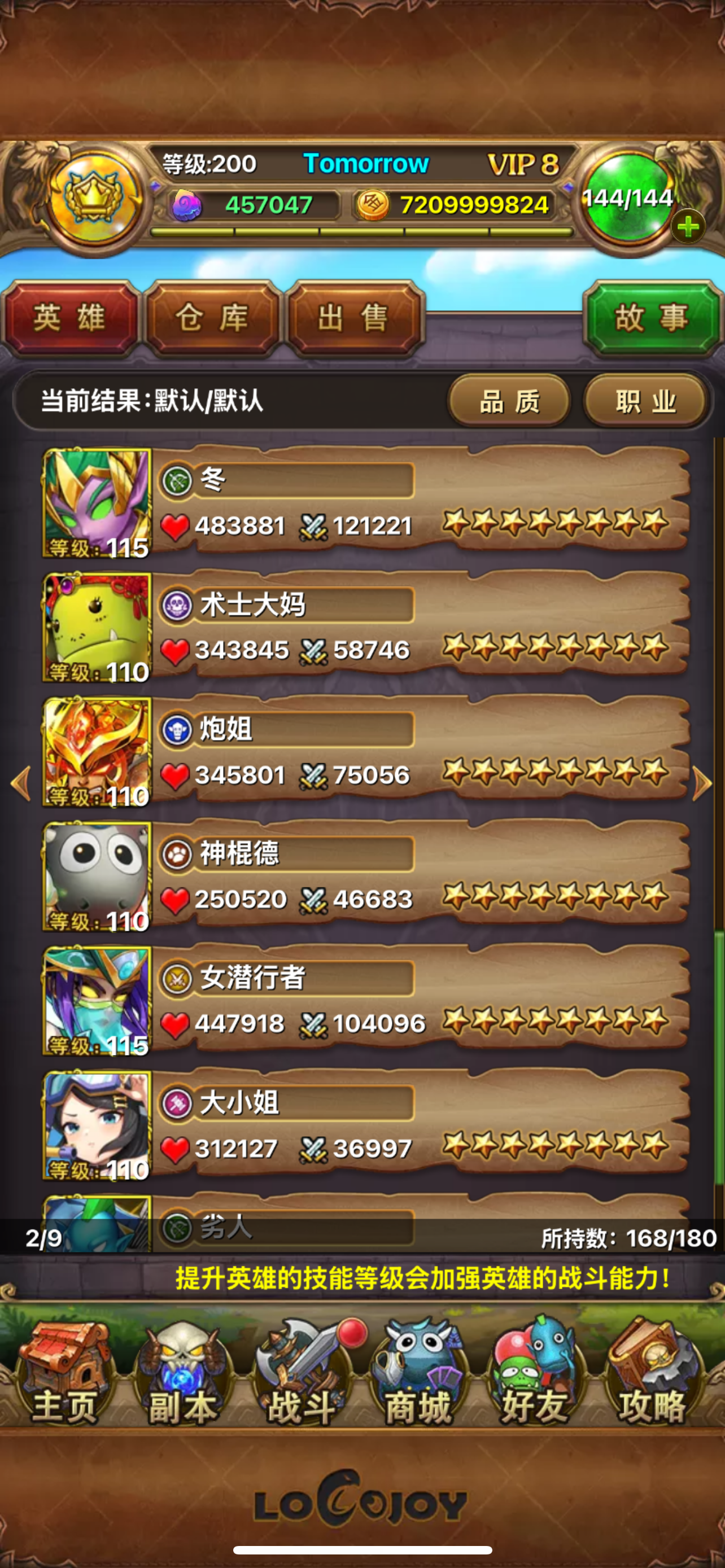Viewport: 725px width, 1568px height.
Task: Switch to the 出售 sell tab
Action: point(353,318)
